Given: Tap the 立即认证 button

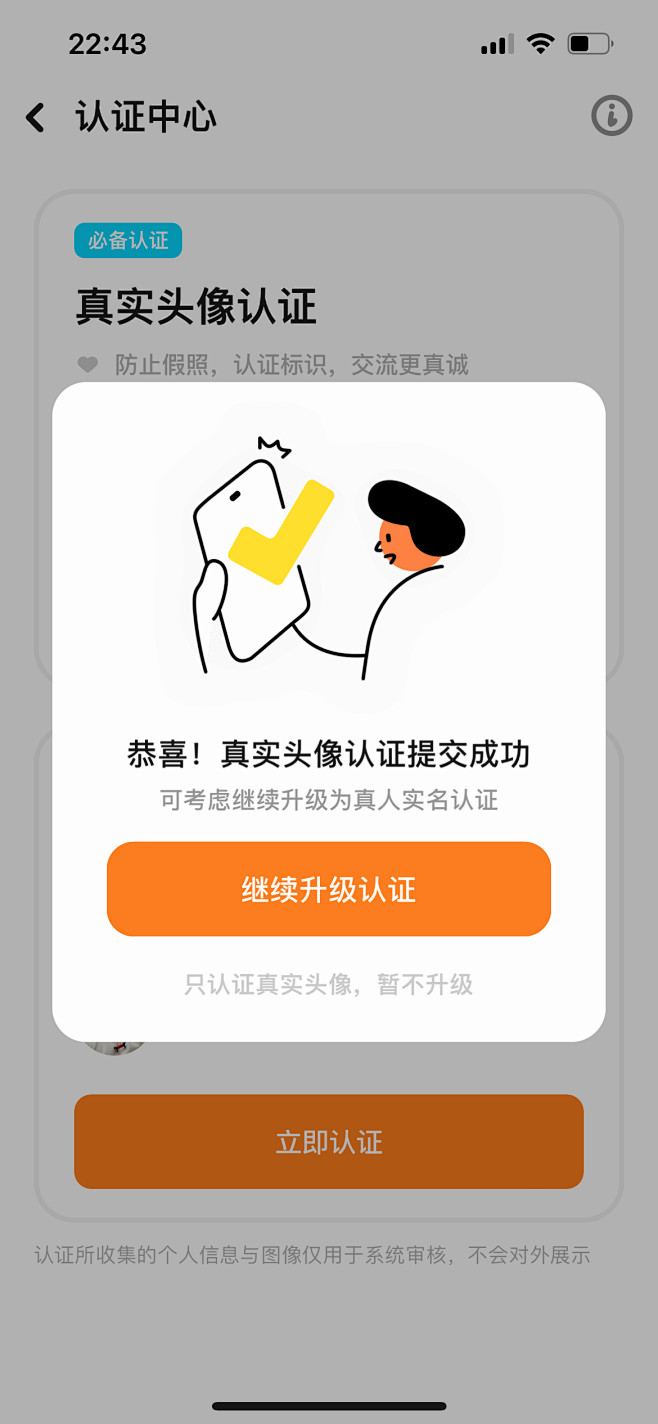Looking at the screenshot, I should coord(328,1142).
